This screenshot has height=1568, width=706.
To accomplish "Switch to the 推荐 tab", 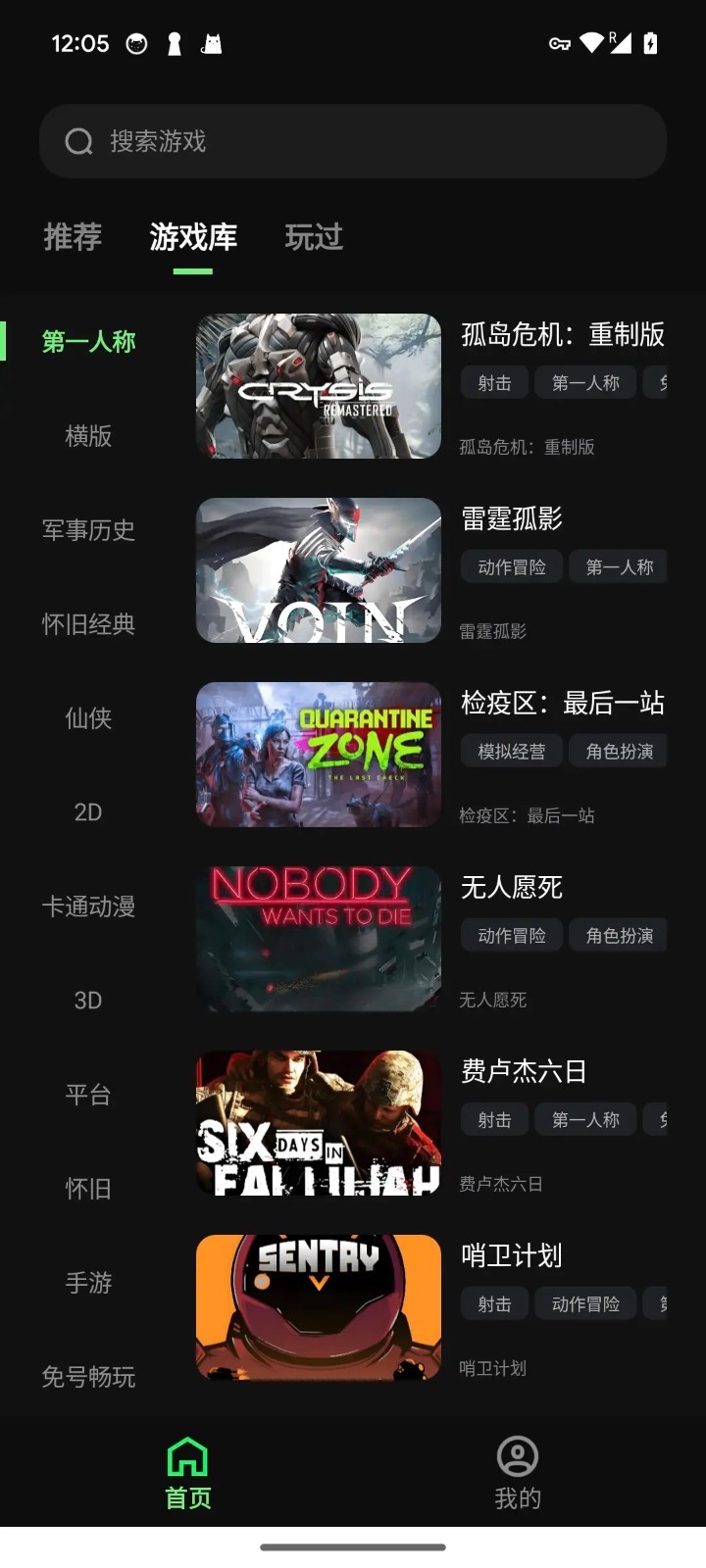I will click(73, 237).
